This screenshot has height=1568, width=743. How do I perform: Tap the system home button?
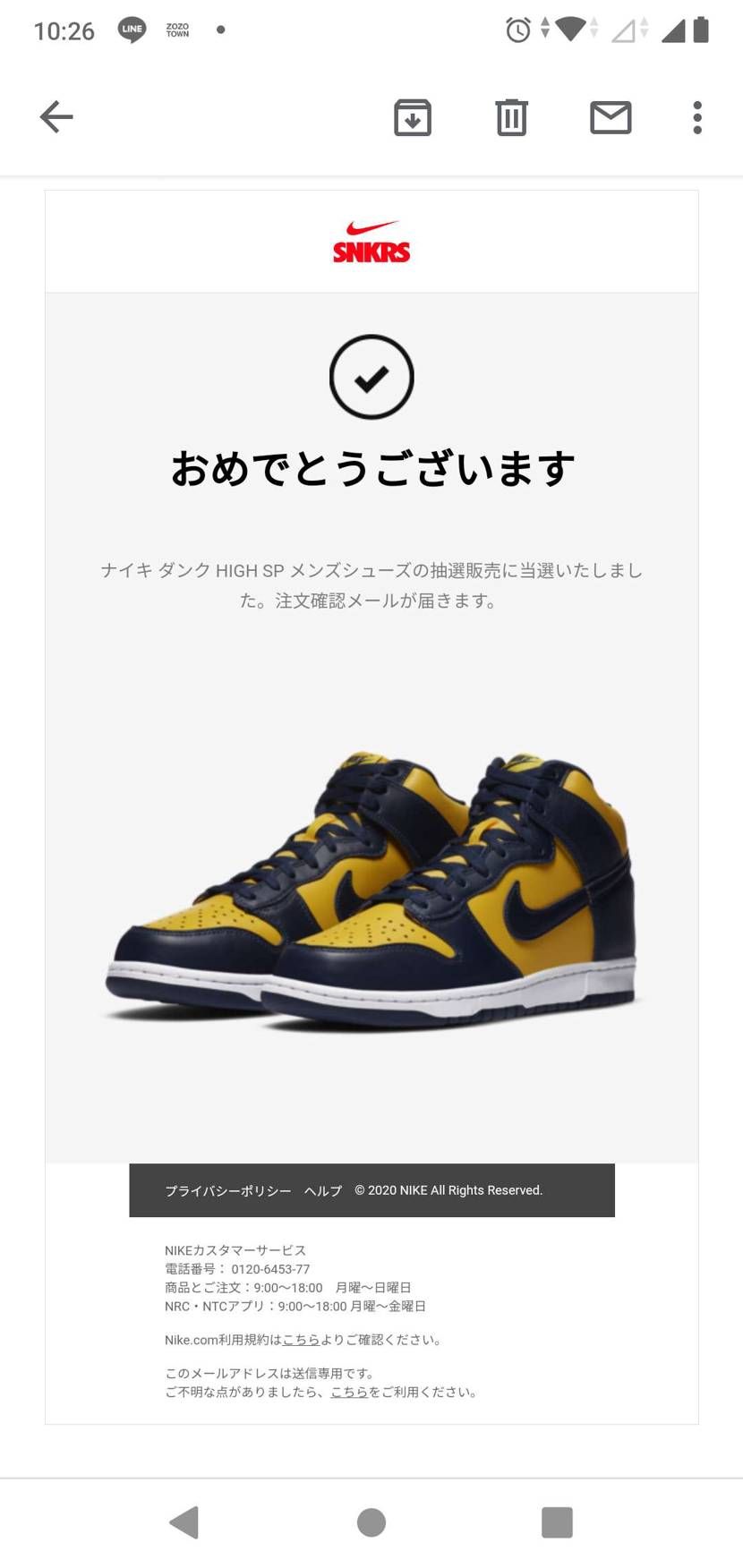click(x=371, y=1521)
